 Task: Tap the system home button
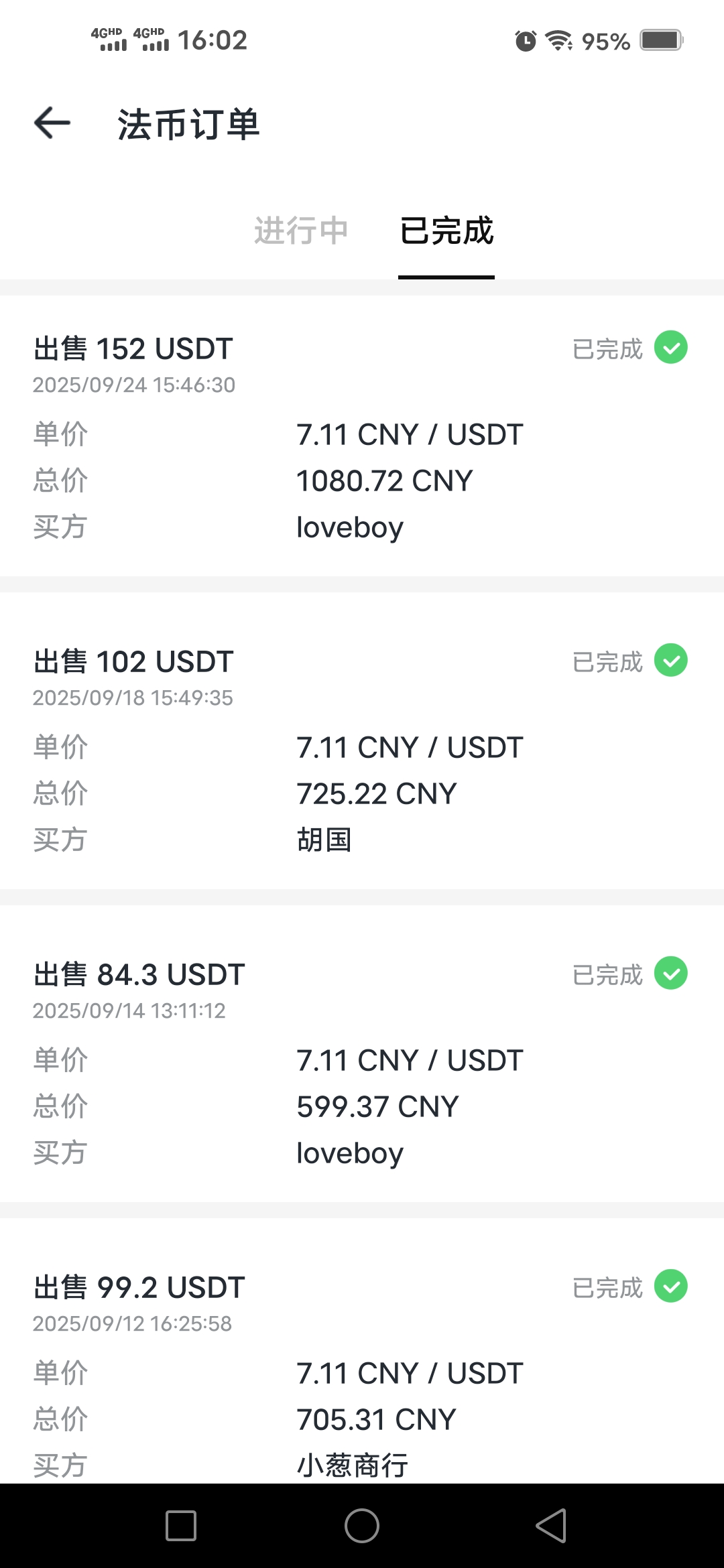pos(362,1526)
